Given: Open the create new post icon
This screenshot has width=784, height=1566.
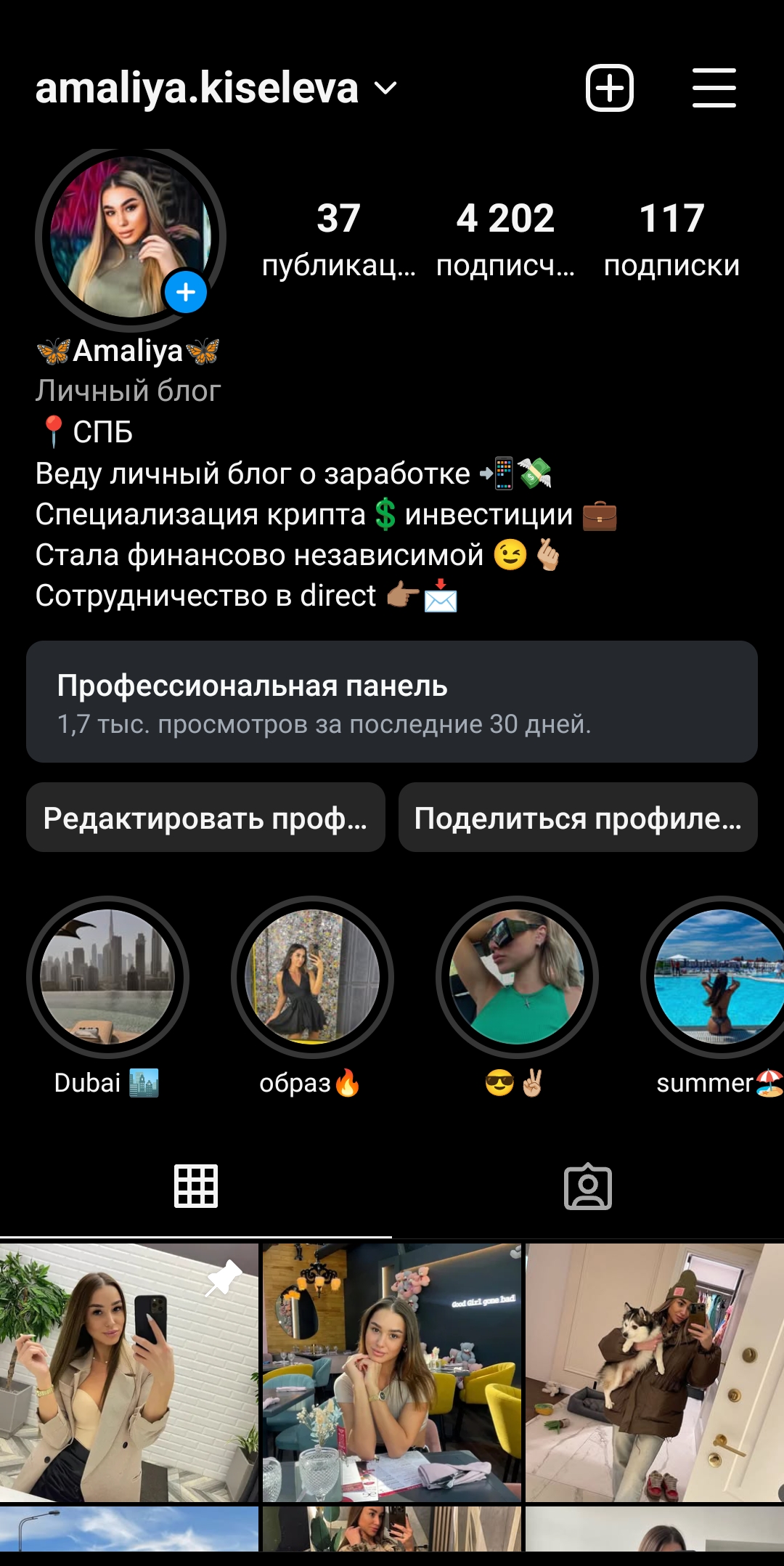Looking at the screenshot, I should 610,89.
